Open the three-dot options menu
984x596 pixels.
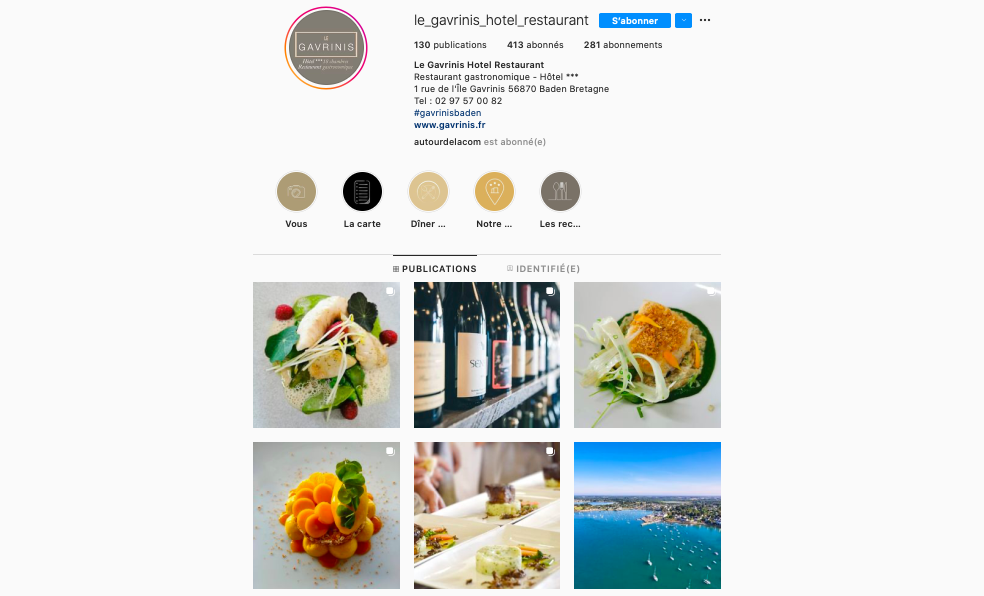pyautogui.click(x=705, y=21)
